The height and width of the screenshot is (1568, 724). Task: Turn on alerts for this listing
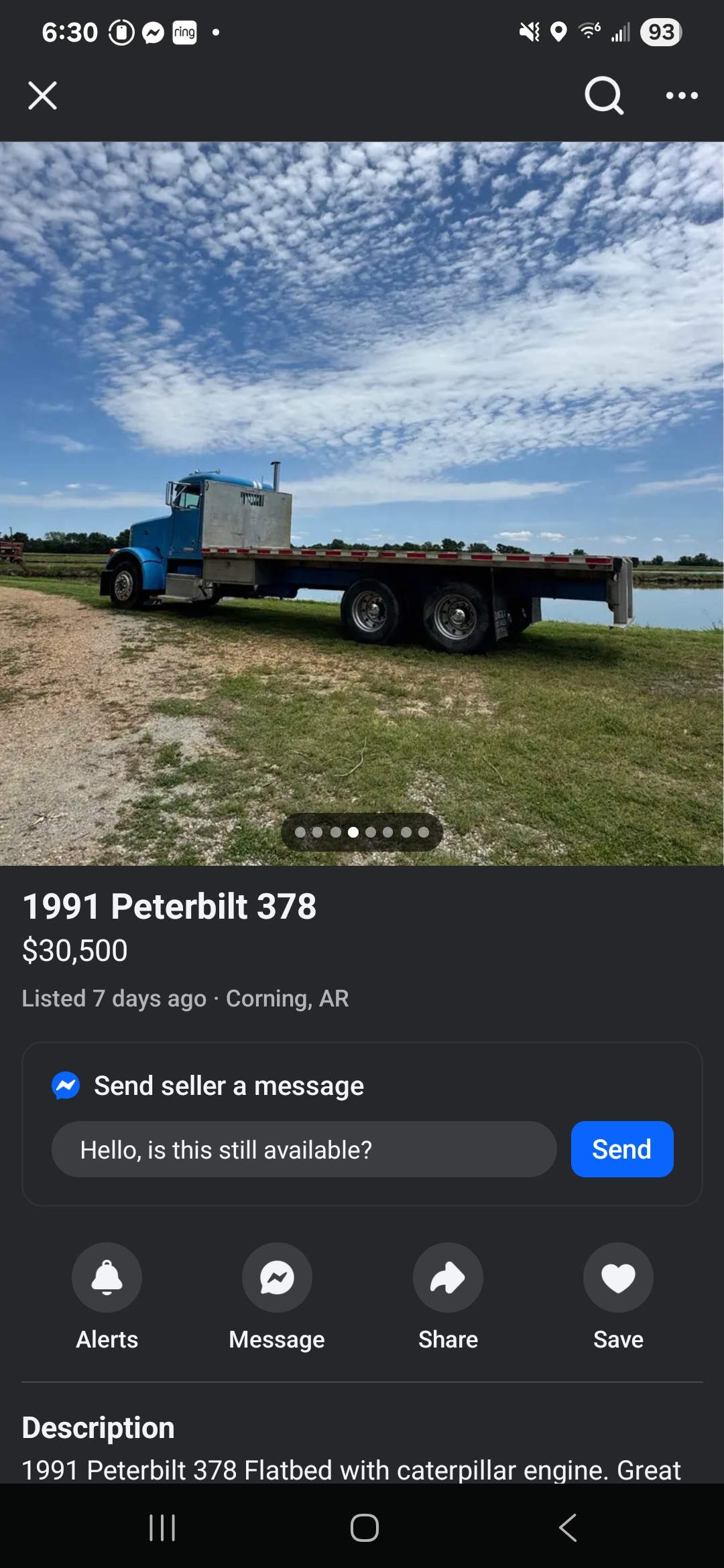click(x=107, y=1277)
